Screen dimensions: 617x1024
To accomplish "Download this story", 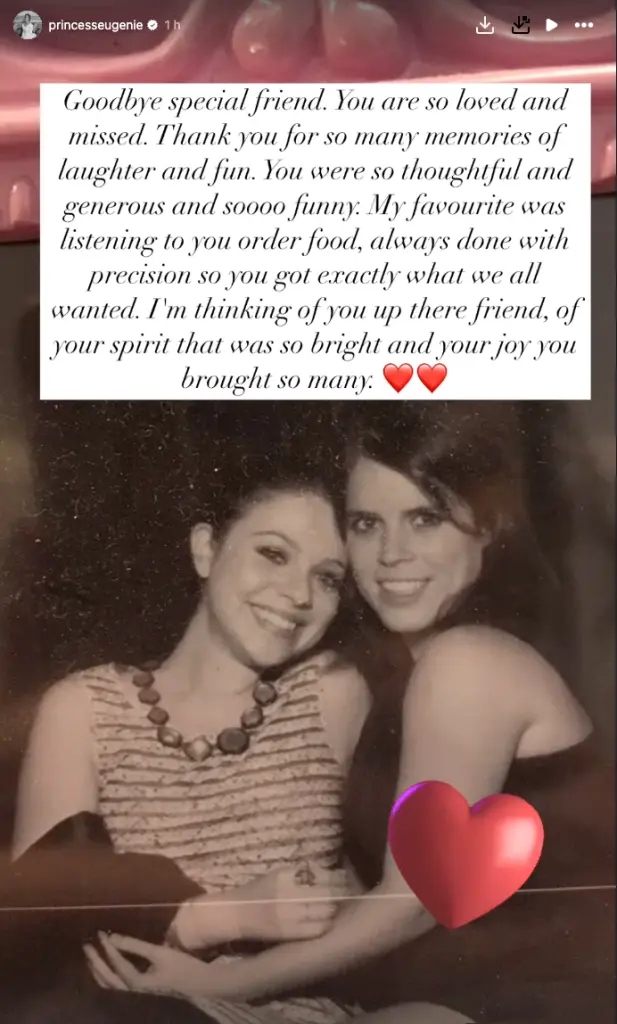I will coord(485,25).
